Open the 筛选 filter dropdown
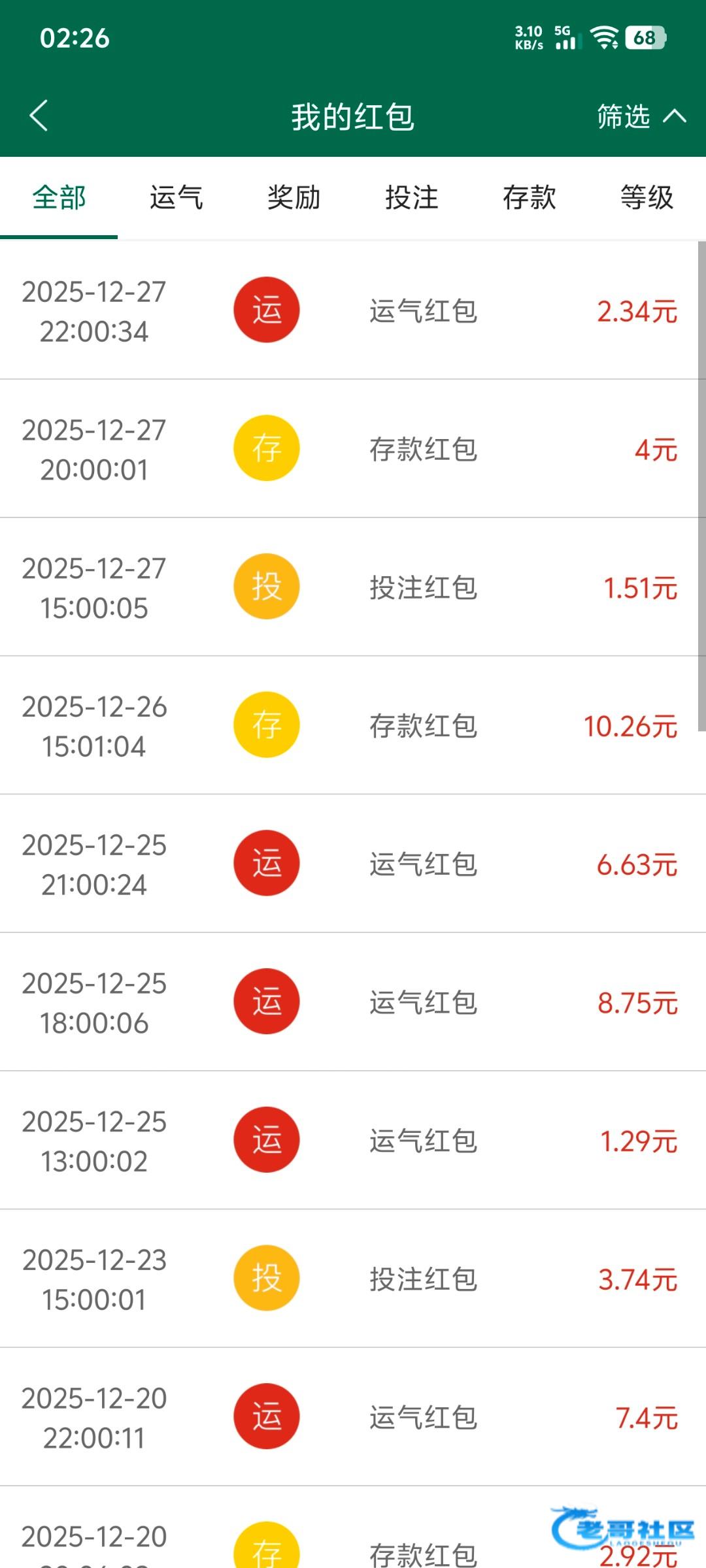Image resolution: width=706 pixels, height=1568 pixels. point(641,116)
